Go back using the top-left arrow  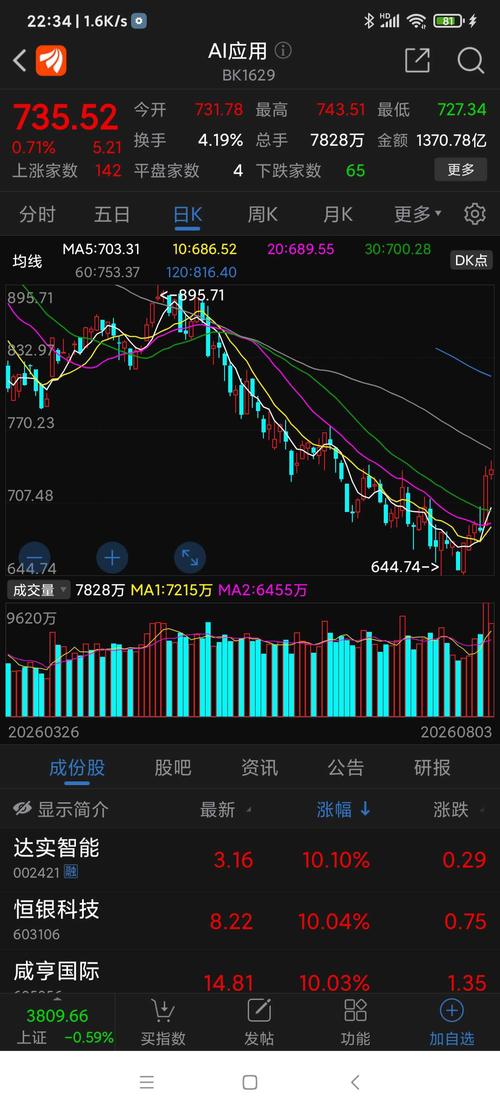point(20,61)
